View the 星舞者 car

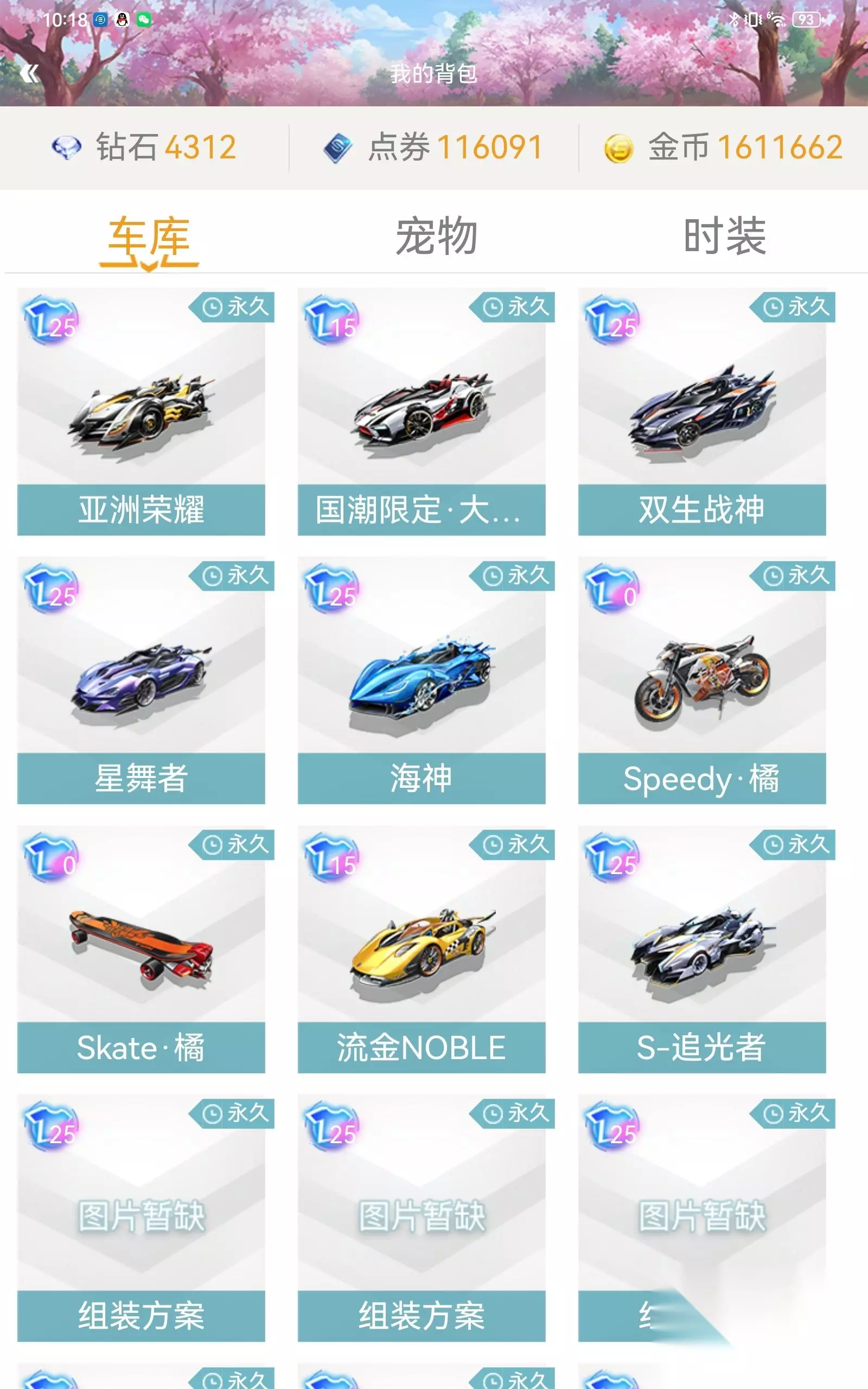tap(141, 681)
